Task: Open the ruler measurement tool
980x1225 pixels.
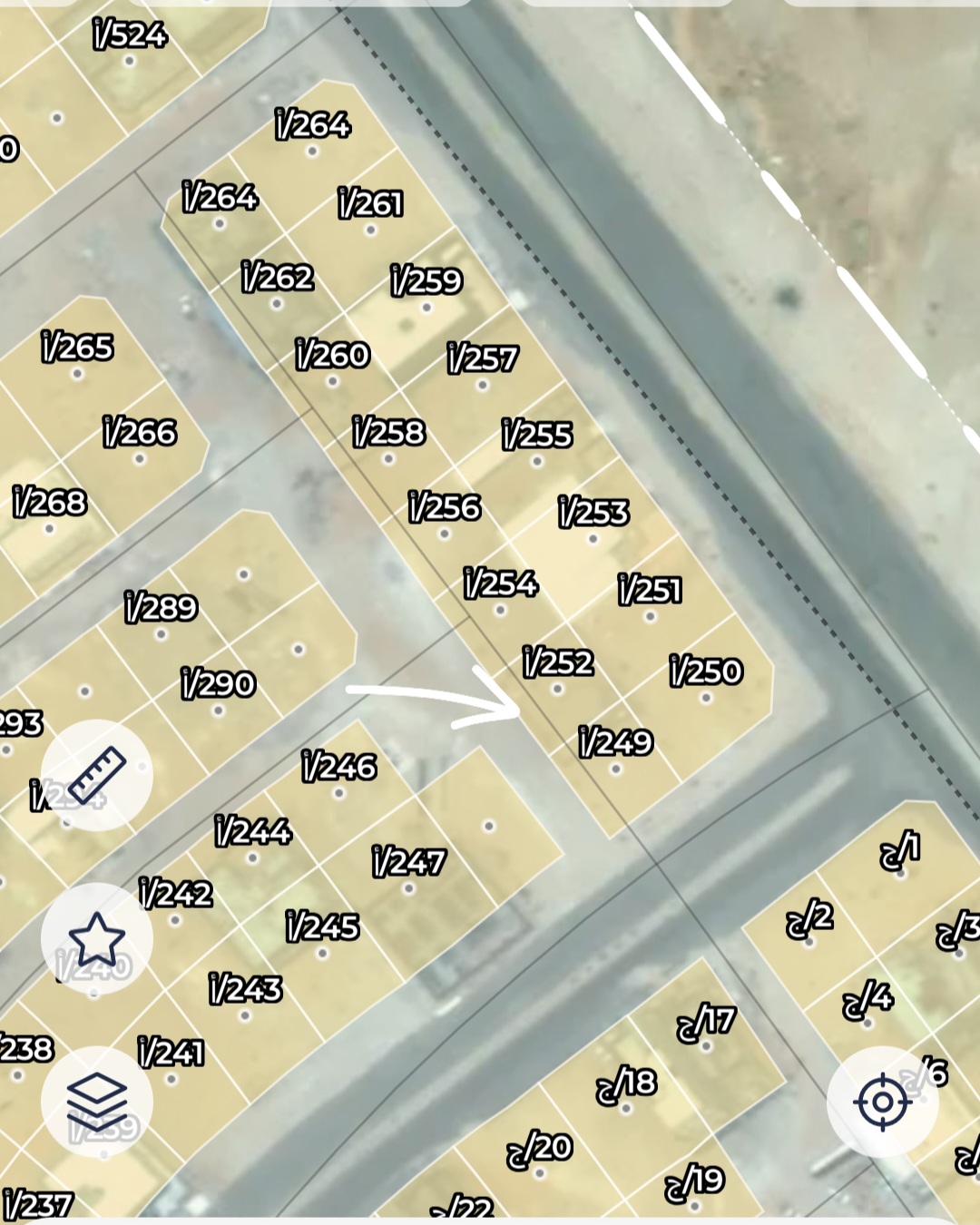Action: click(97, 775)
